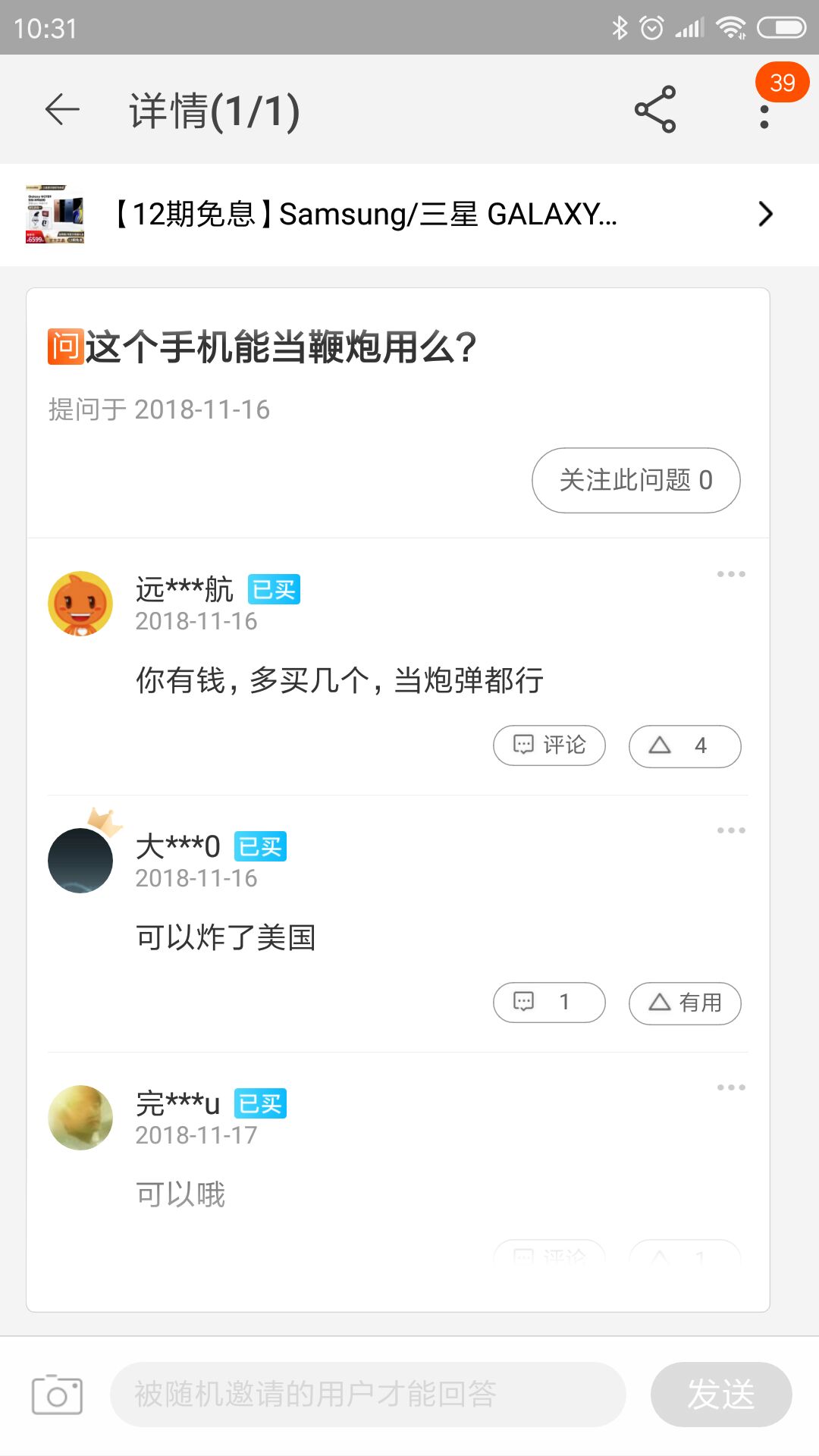Tap the 发送 send button
819x1456 pixels.
[720, 1395]
